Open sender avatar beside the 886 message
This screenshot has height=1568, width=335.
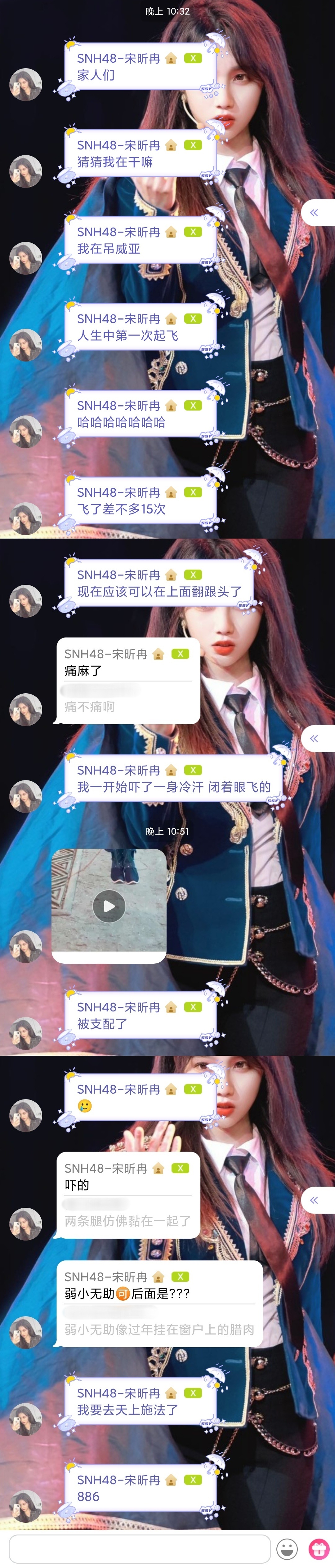(x=25, y=1506)
